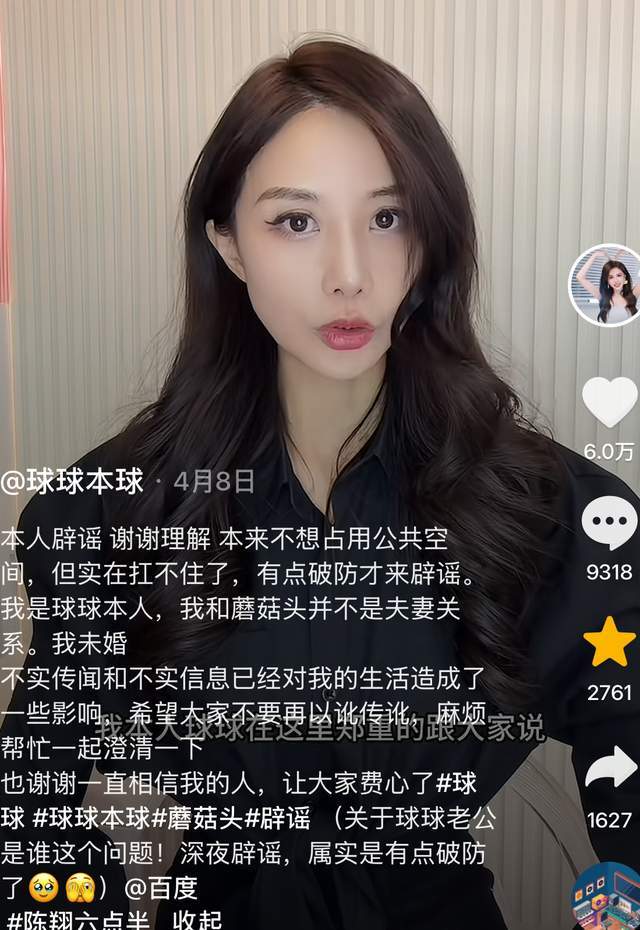Open the sound disc of this video
This screenshot has width=640, height=930.
click(605, 897)
